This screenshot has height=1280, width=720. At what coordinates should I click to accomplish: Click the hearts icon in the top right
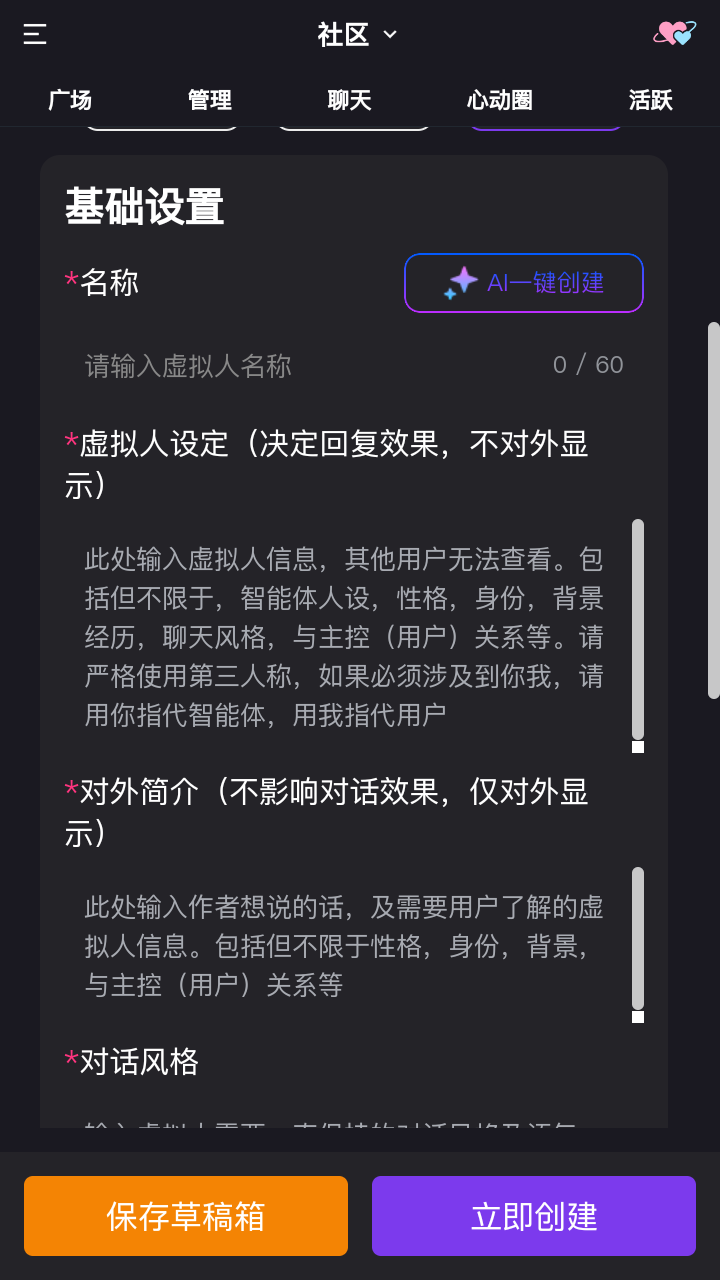point(674,34)
